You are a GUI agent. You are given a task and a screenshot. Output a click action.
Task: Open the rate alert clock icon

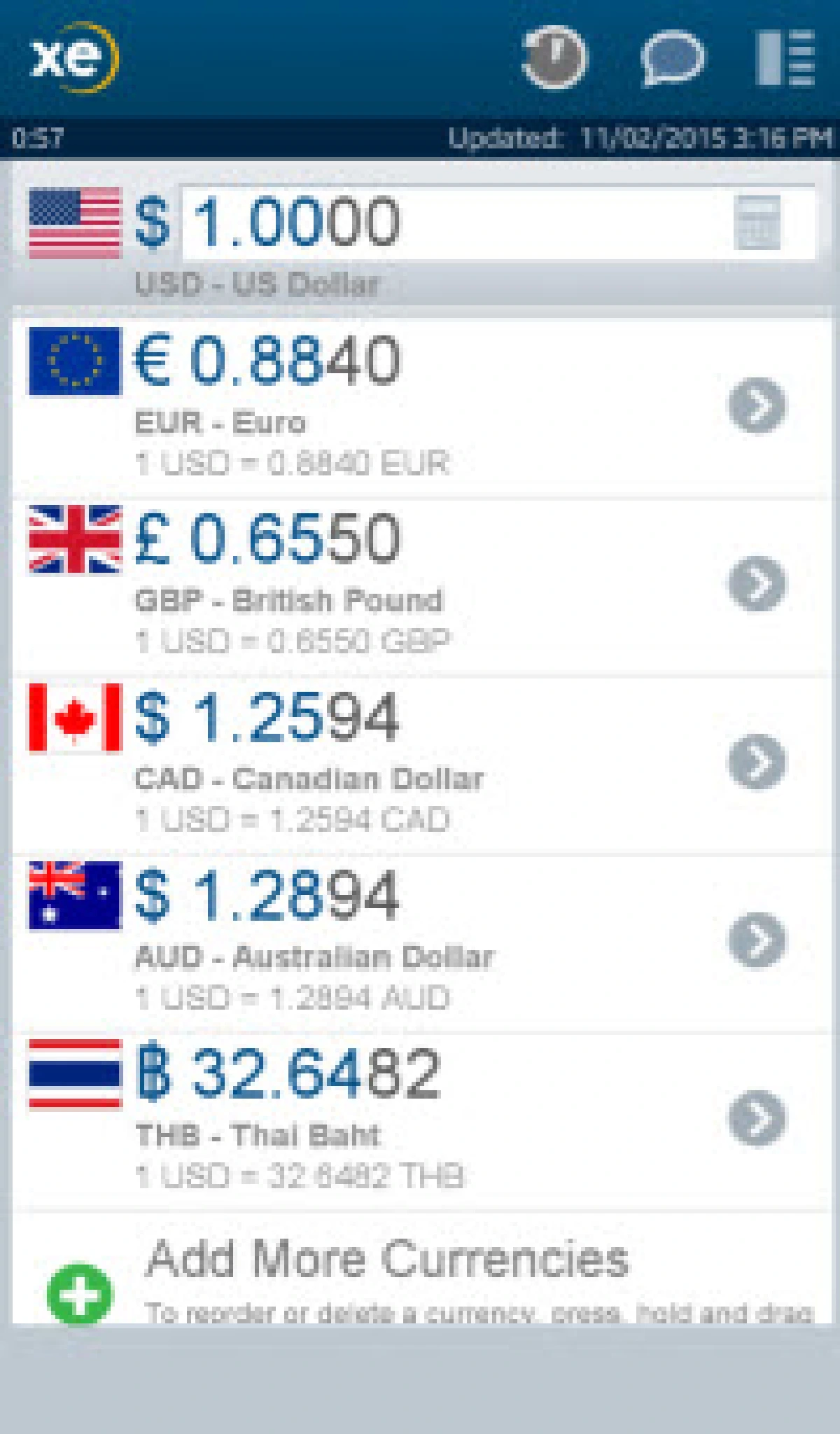(555, 57)
